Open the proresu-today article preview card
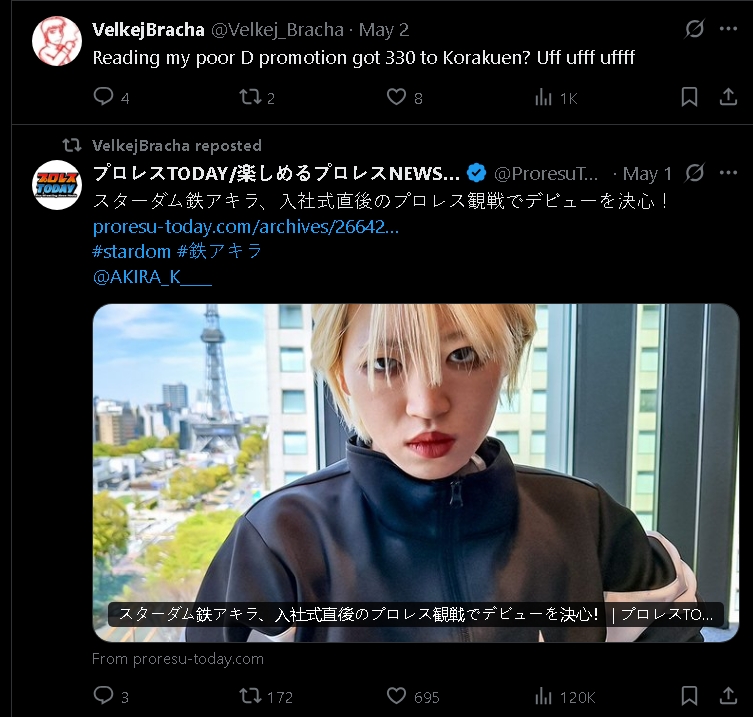Screen dimensions: 753x717 pyautogui.click(x=415, y=470)
